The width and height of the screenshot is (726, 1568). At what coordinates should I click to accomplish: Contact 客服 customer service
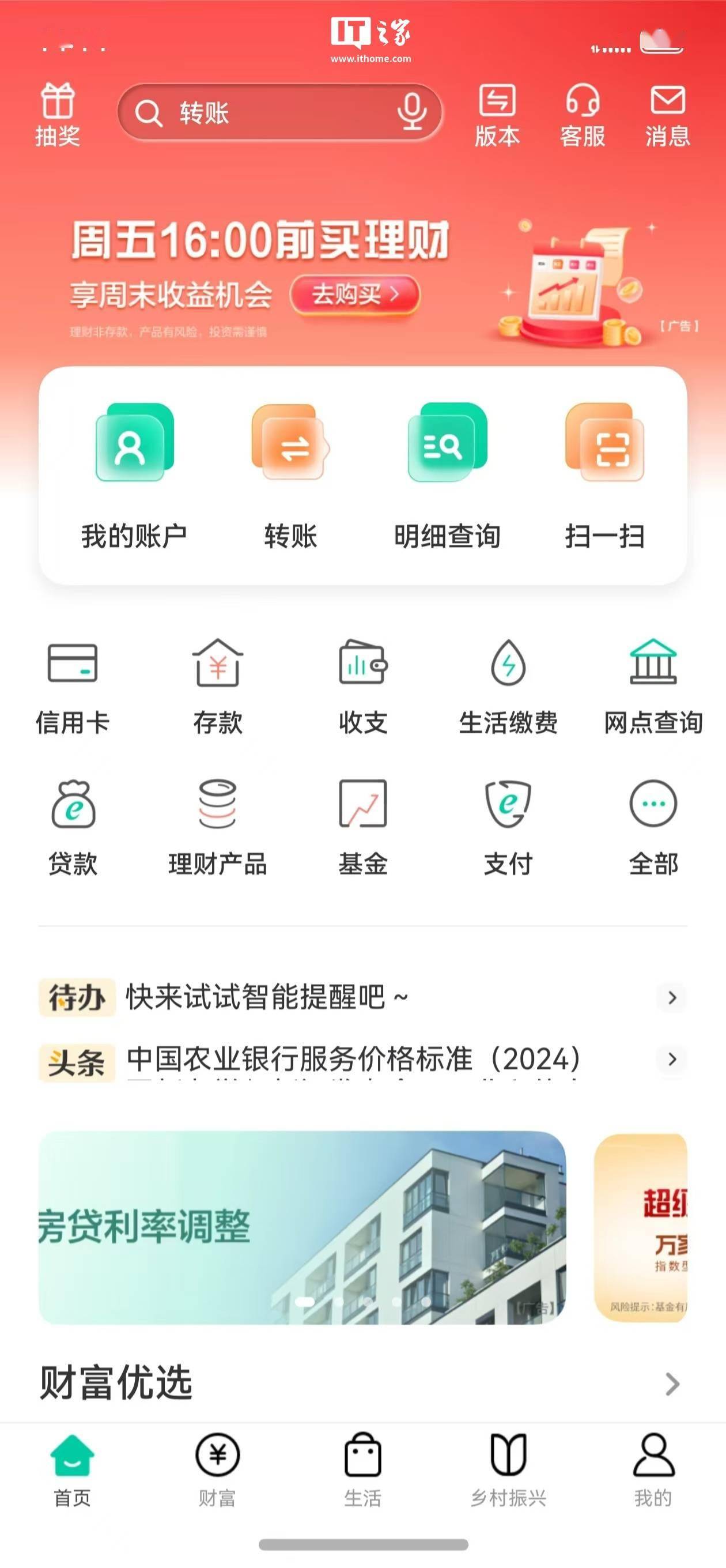(x=583, y=115)
